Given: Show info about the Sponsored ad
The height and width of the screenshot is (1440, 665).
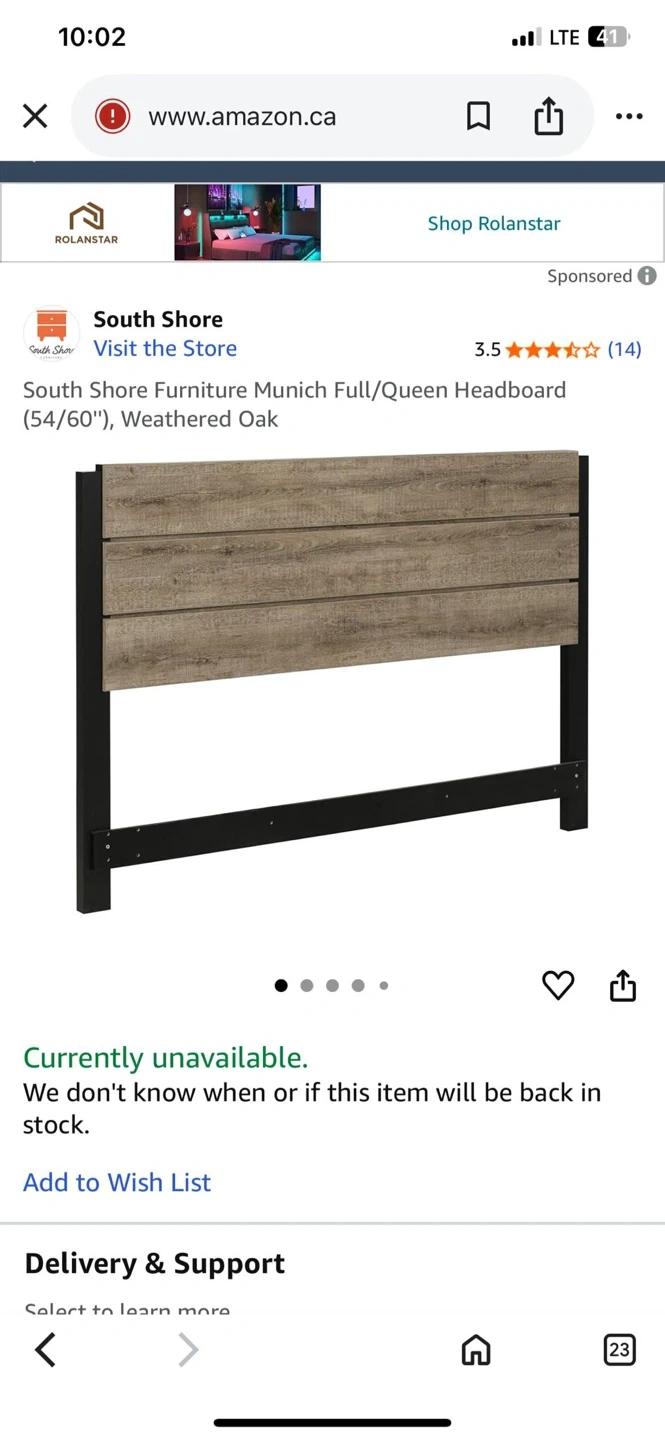Looking at the screenshot, I should [647, 276].
